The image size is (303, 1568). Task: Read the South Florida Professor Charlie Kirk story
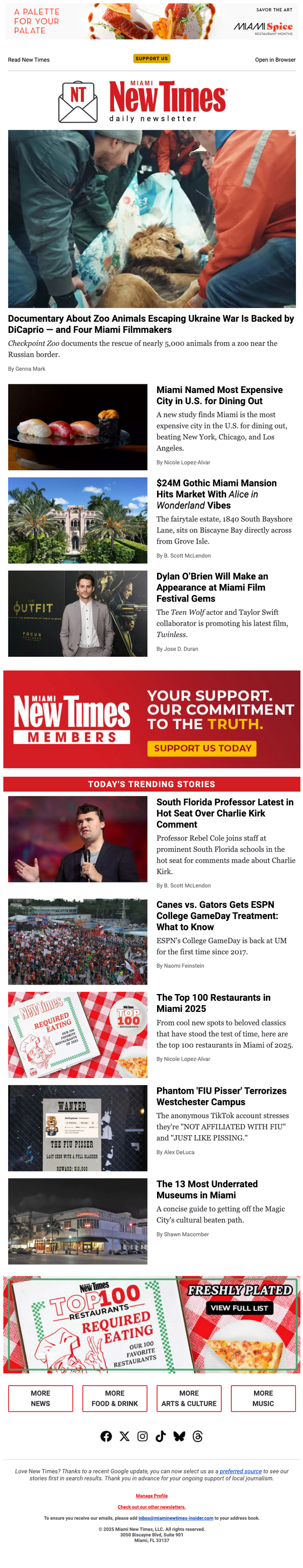tap(225, 813)
